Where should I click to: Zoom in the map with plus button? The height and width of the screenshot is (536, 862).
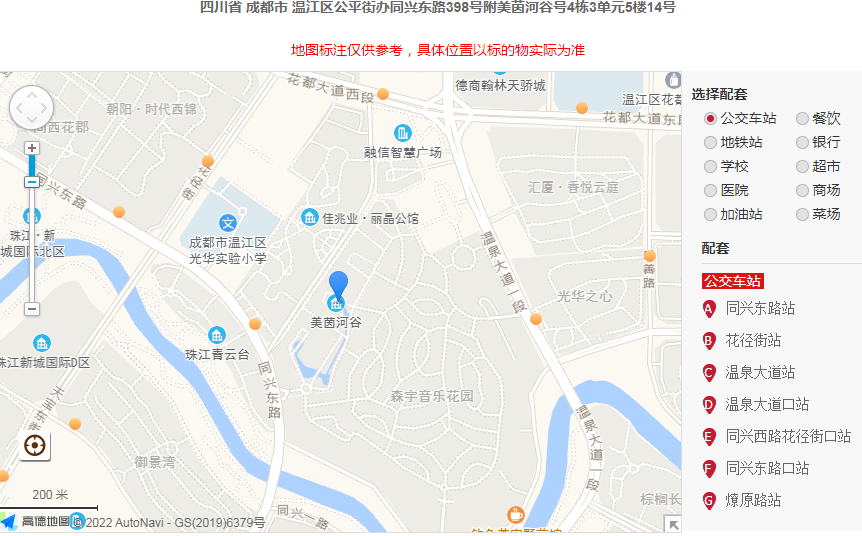(31, 148)
